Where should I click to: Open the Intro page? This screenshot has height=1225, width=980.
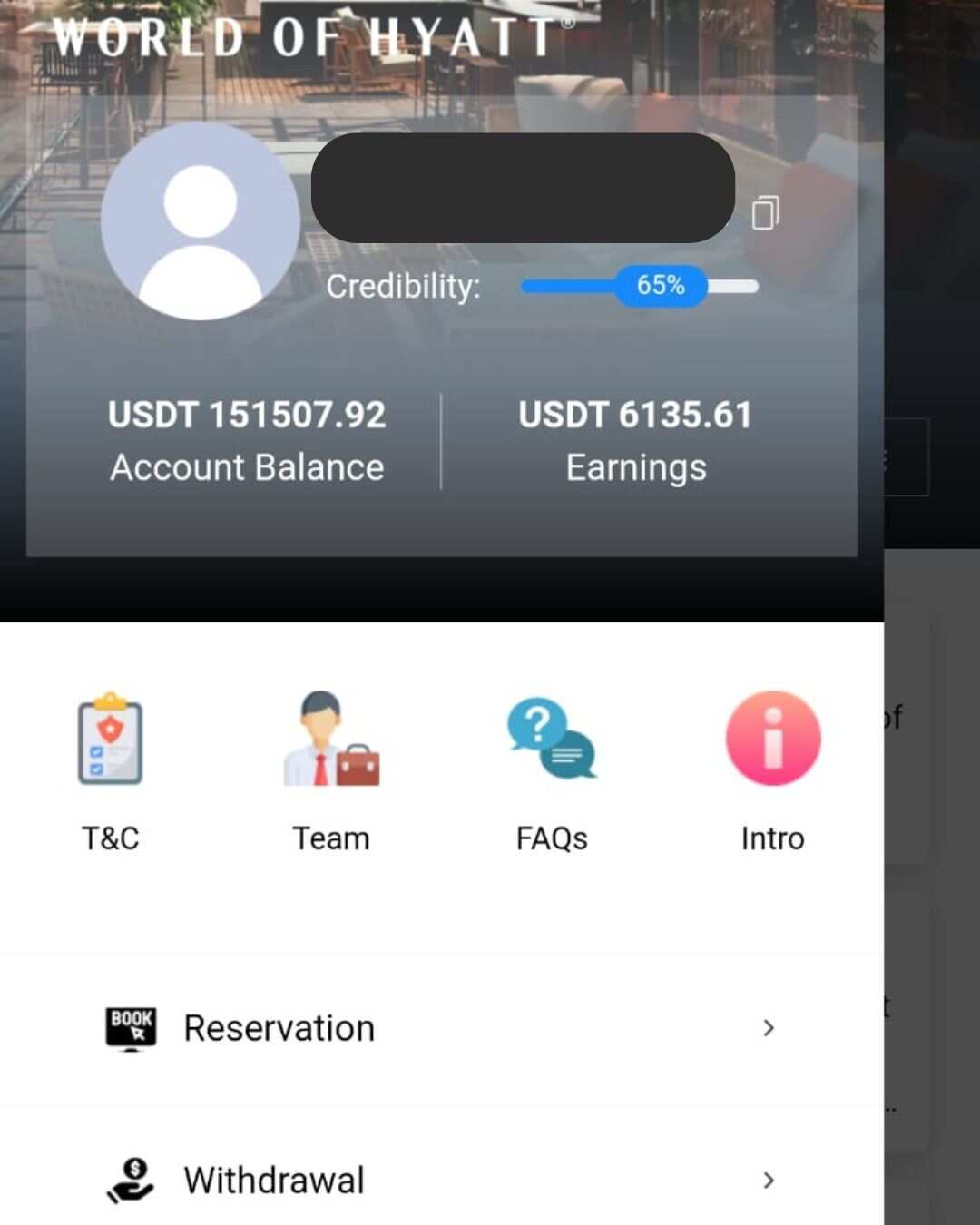772,771
